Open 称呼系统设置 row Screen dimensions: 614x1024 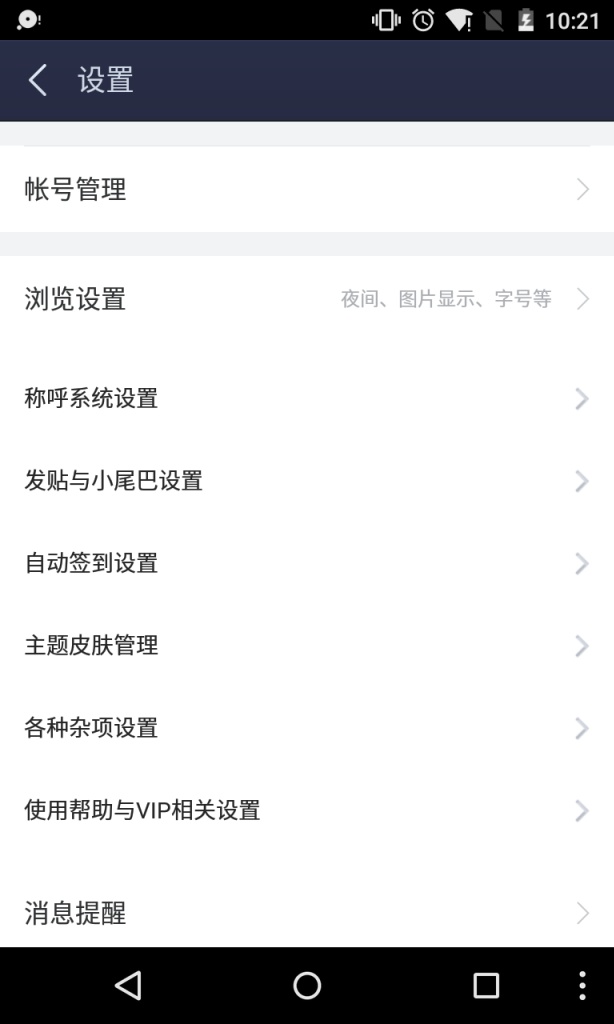tap(306, 398)
